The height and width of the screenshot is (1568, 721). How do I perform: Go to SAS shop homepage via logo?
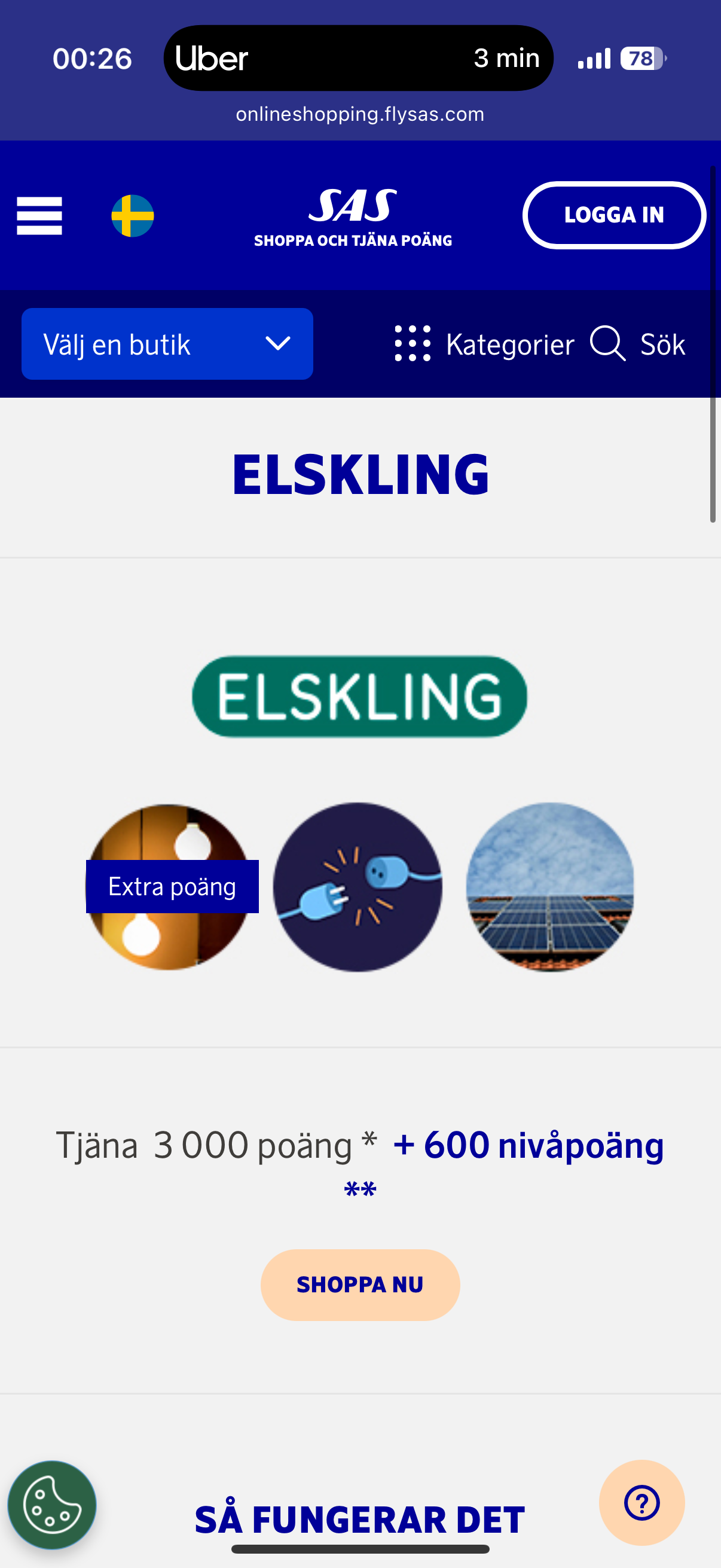point(353,216)
